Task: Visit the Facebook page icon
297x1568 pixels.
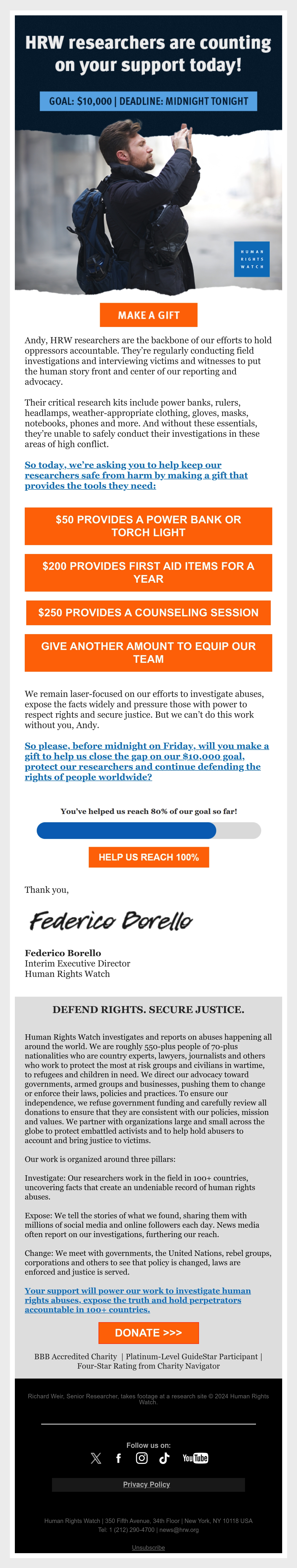Action: pos(119,1458)
